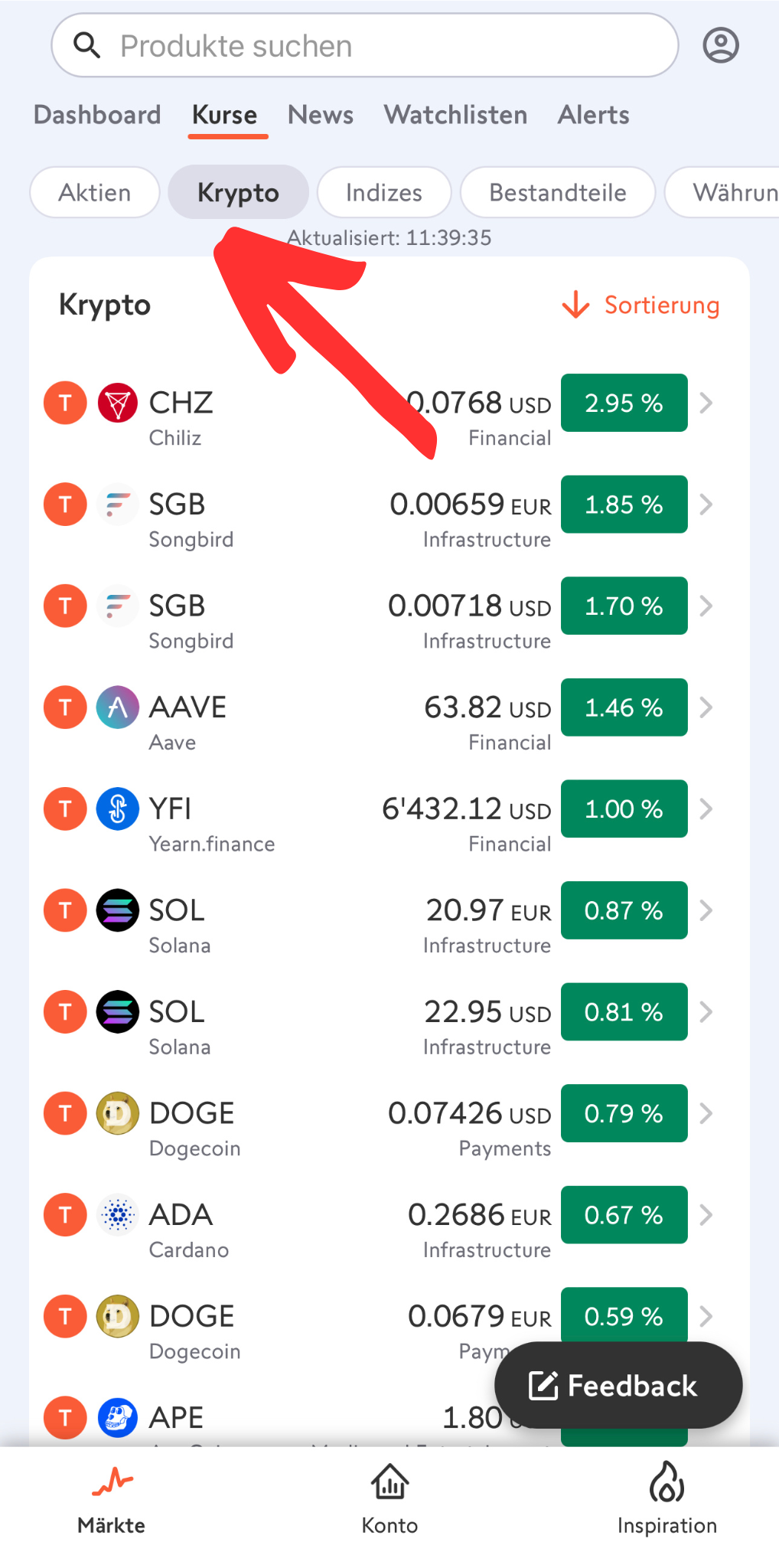779x1568 pixels.
Task: Choose the Bestandteile chip
Action: point(558,192)
